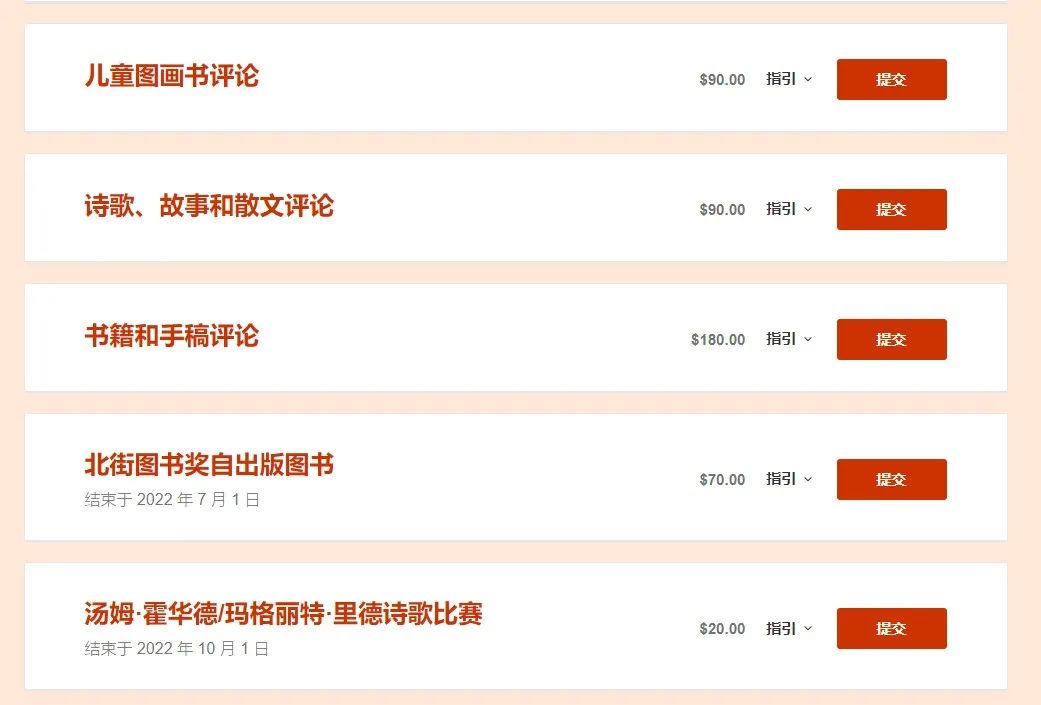1041x705 pixels.
Task: Submit to 书籍和手稿评论
Action: point(891,340)
